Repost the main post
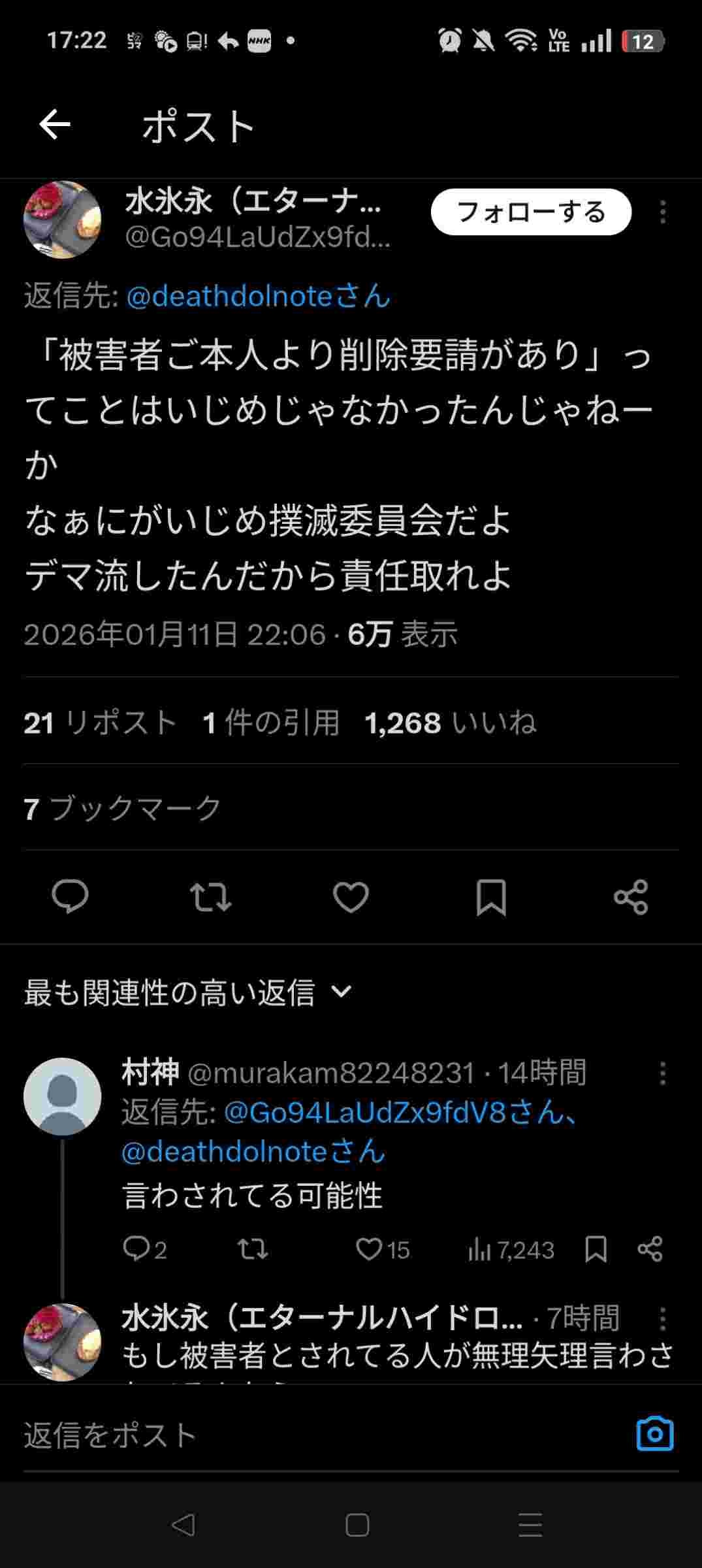This screenshot has height=1568, width=702. click(210, 896)
